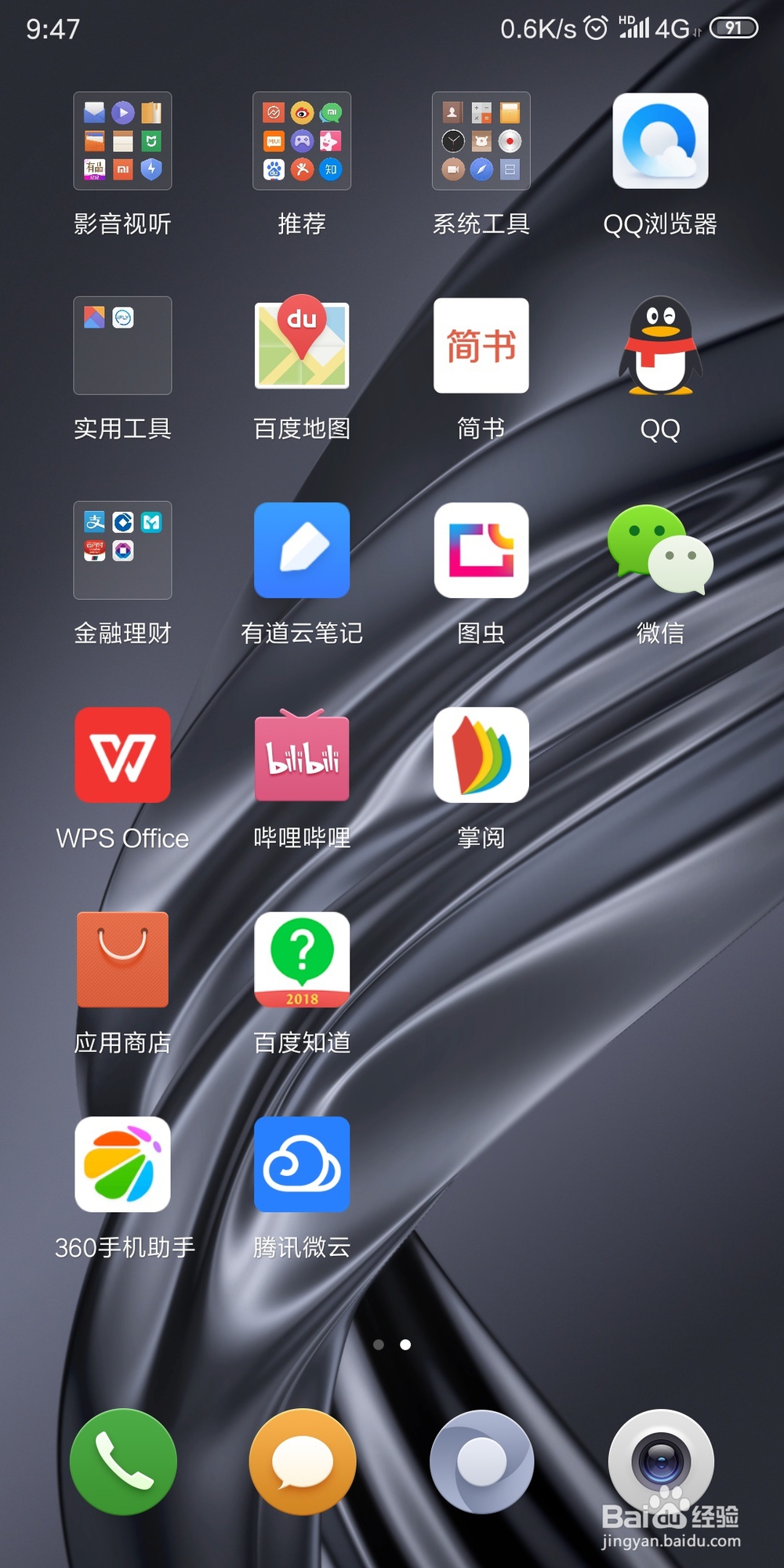Expand the 系统工具 folder
Screen dimensions: 784x1568
(481, 141)
